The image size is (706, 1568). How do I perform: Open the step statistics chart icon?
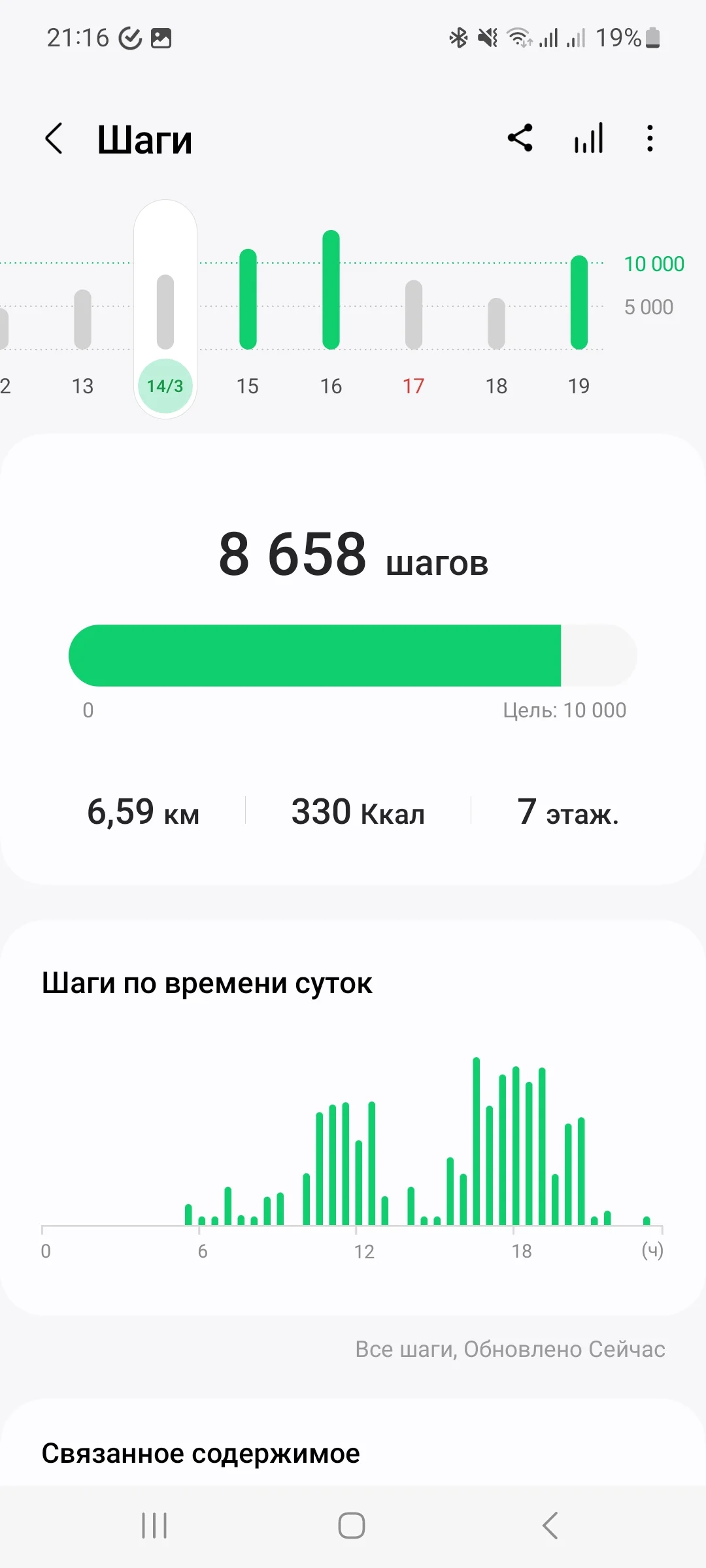pos(588,139)
